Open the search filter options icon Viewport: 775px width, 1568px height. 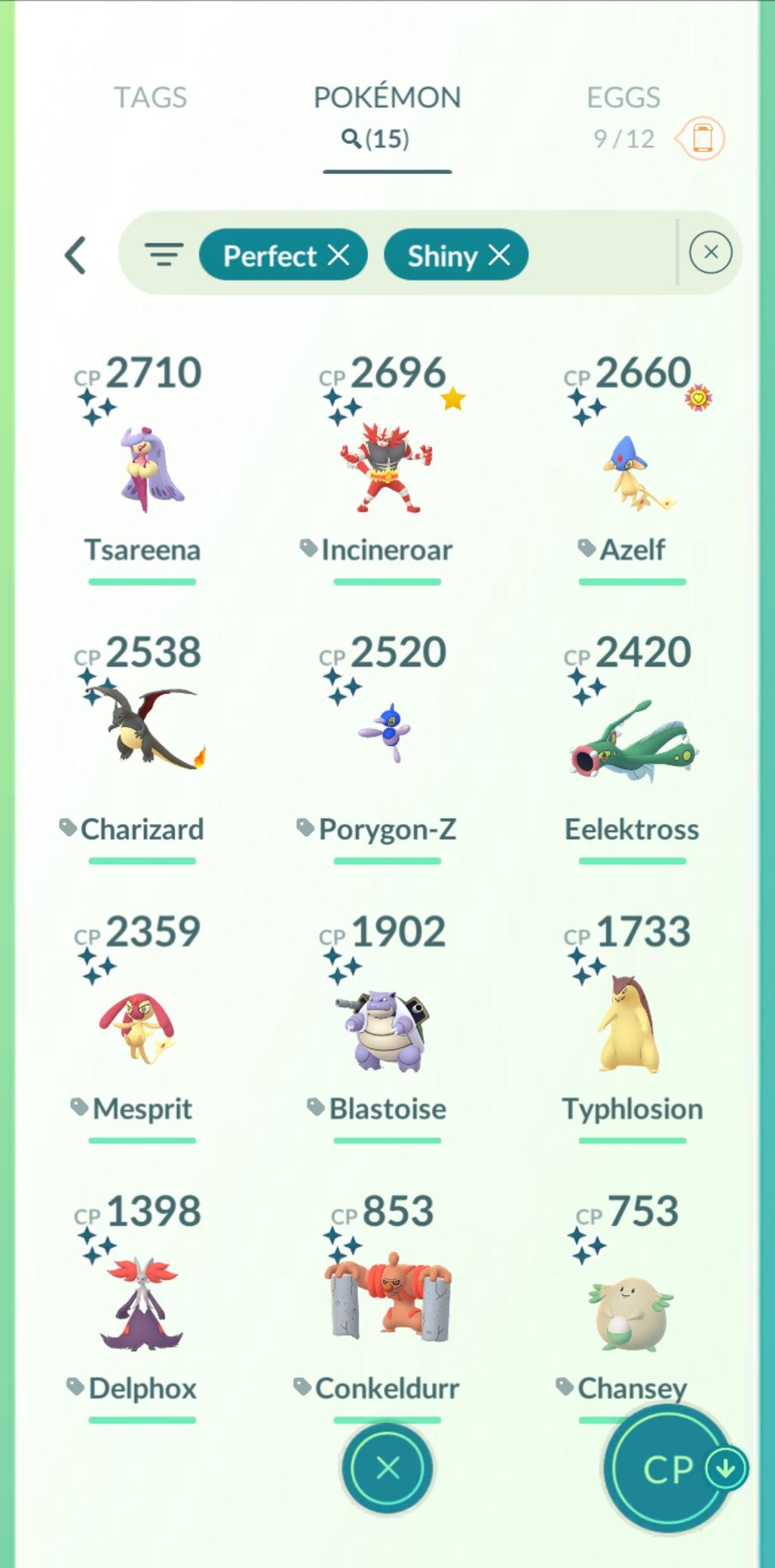(x=164, y=255)
